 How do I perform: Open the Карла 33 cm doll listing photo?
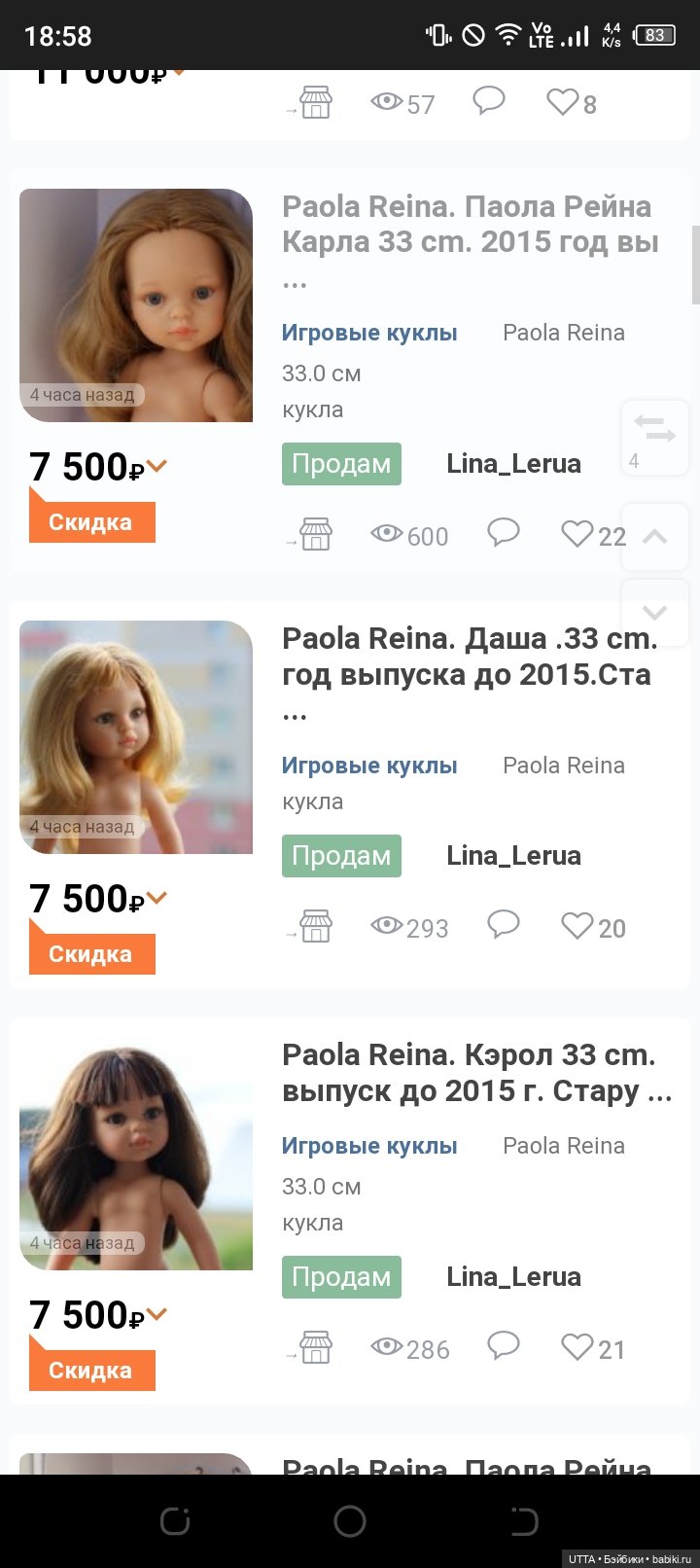click(136, 305)
